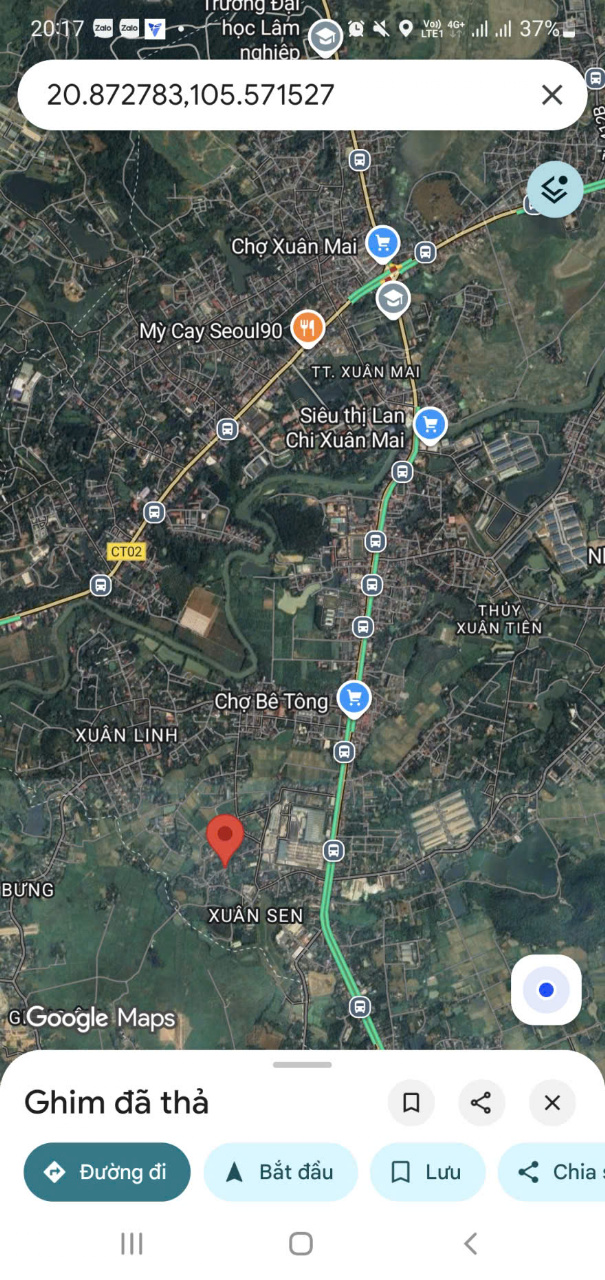Tap the red dropped pin
The height and width of the screenshot is (1280, 605).
(225, 838)
